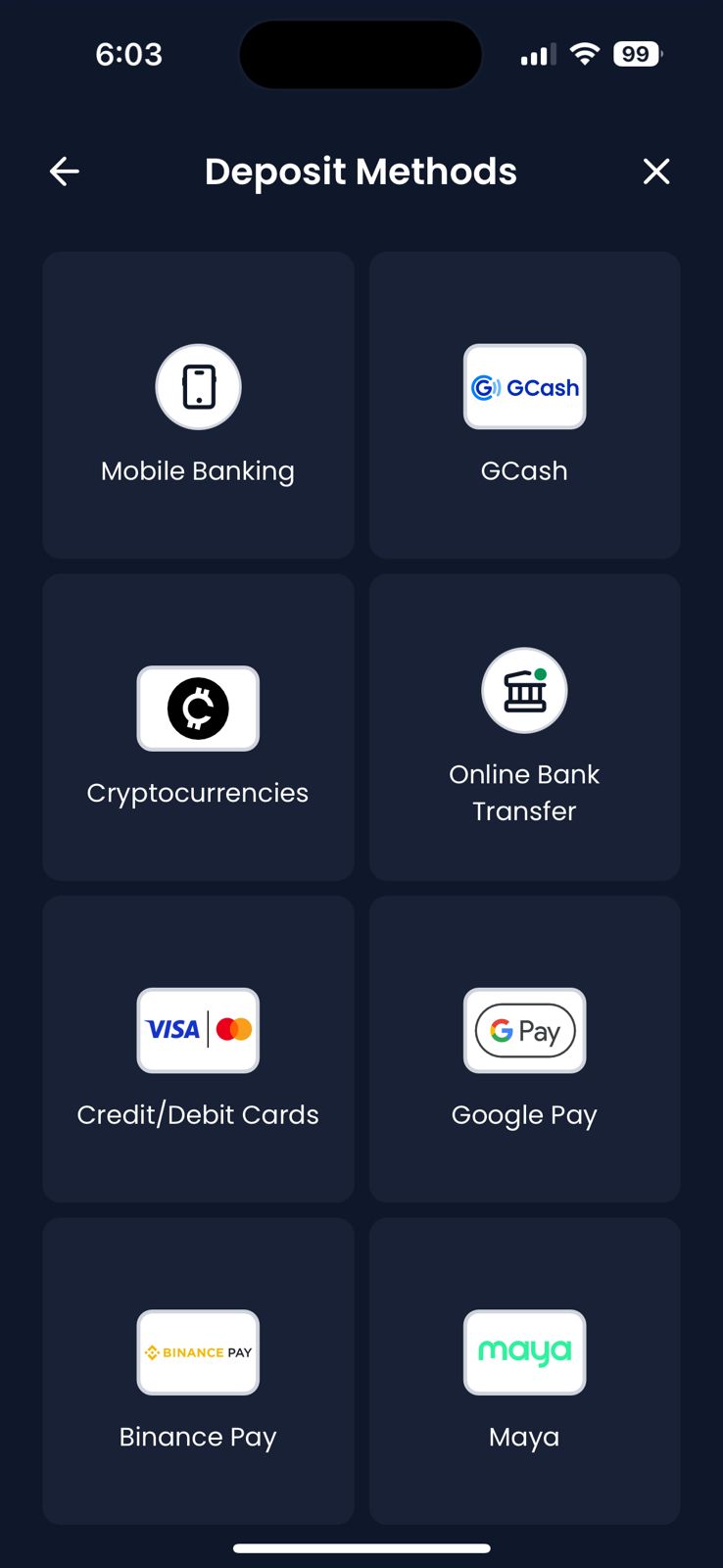Viewport: 723px width, 1568px height.
Task: Select the Online Bank Transfer bank icon
Action: [524, 690]
